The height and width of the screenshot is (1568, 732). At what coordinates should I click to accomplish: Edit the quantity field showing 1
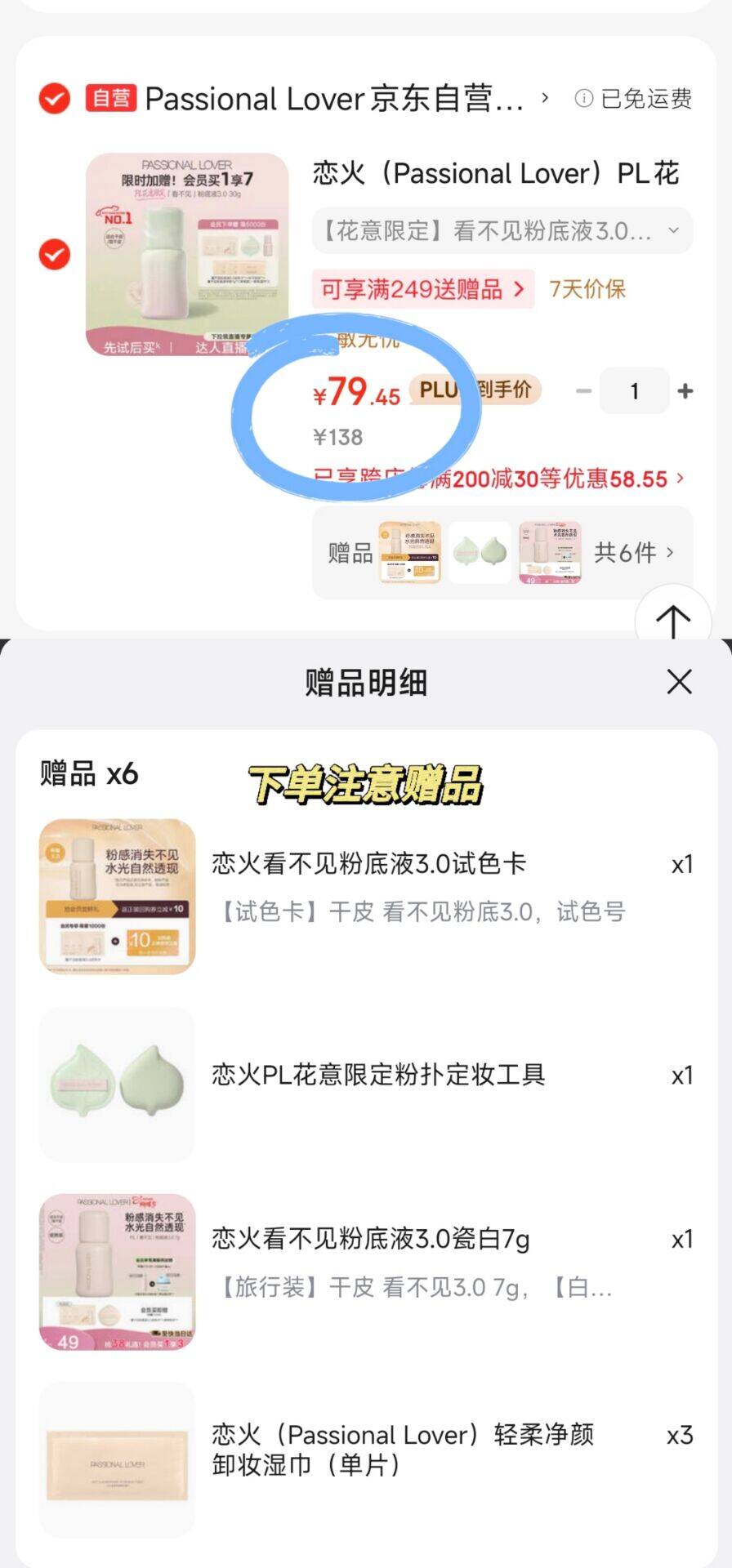point(634,391)
